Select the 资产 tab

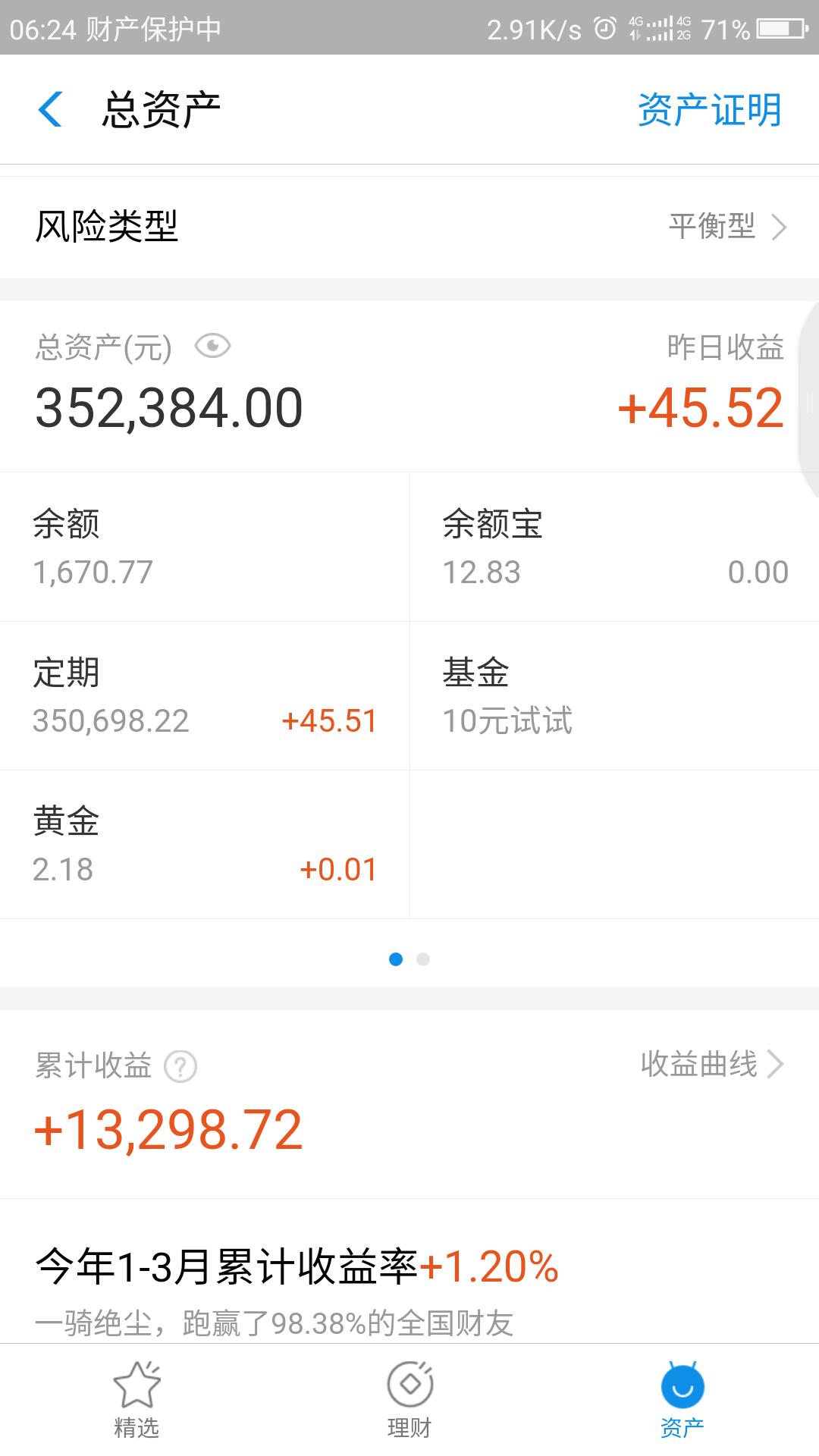pos(682,1400)
